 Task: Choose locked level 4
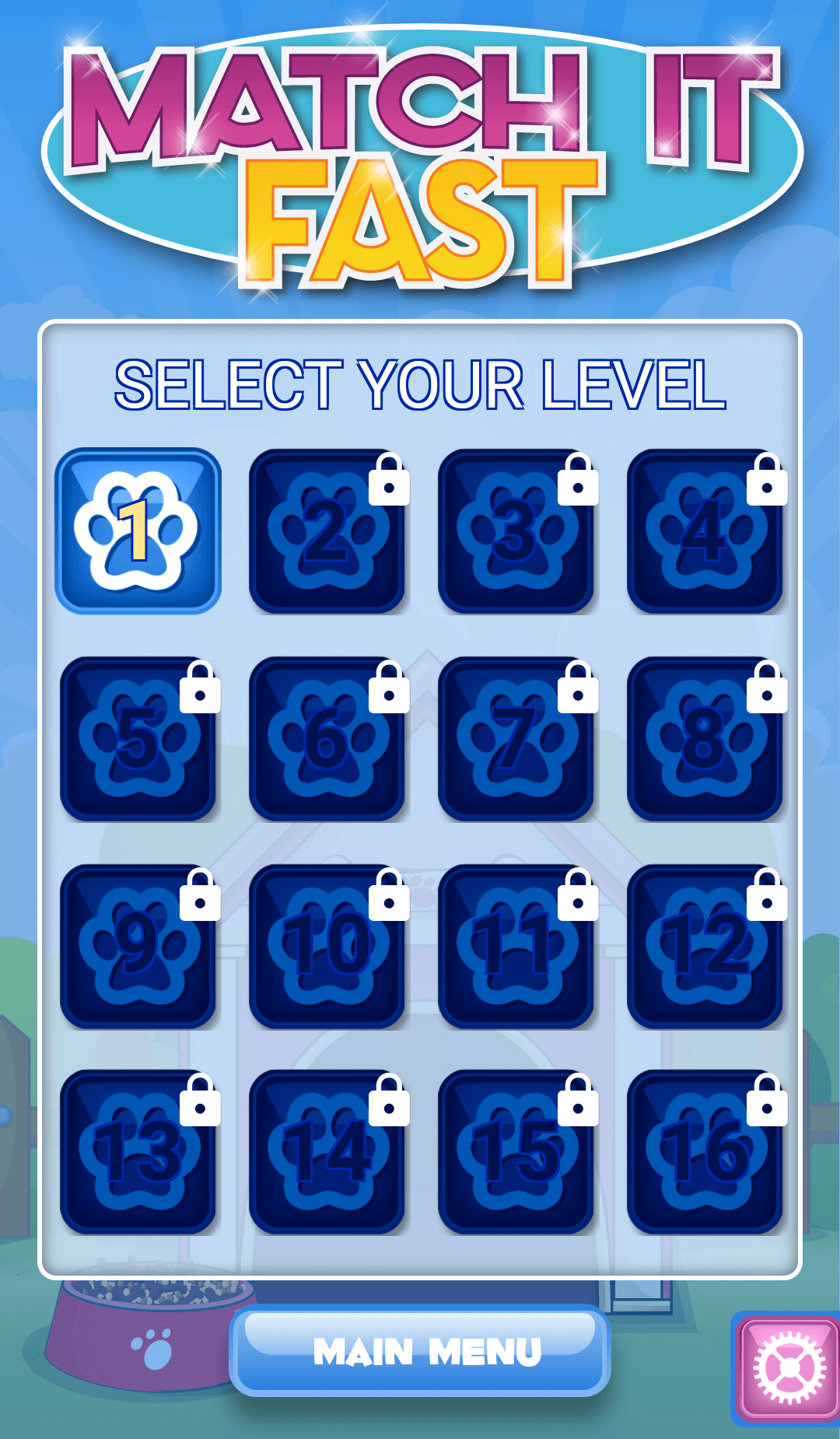[x=705, y=531]
